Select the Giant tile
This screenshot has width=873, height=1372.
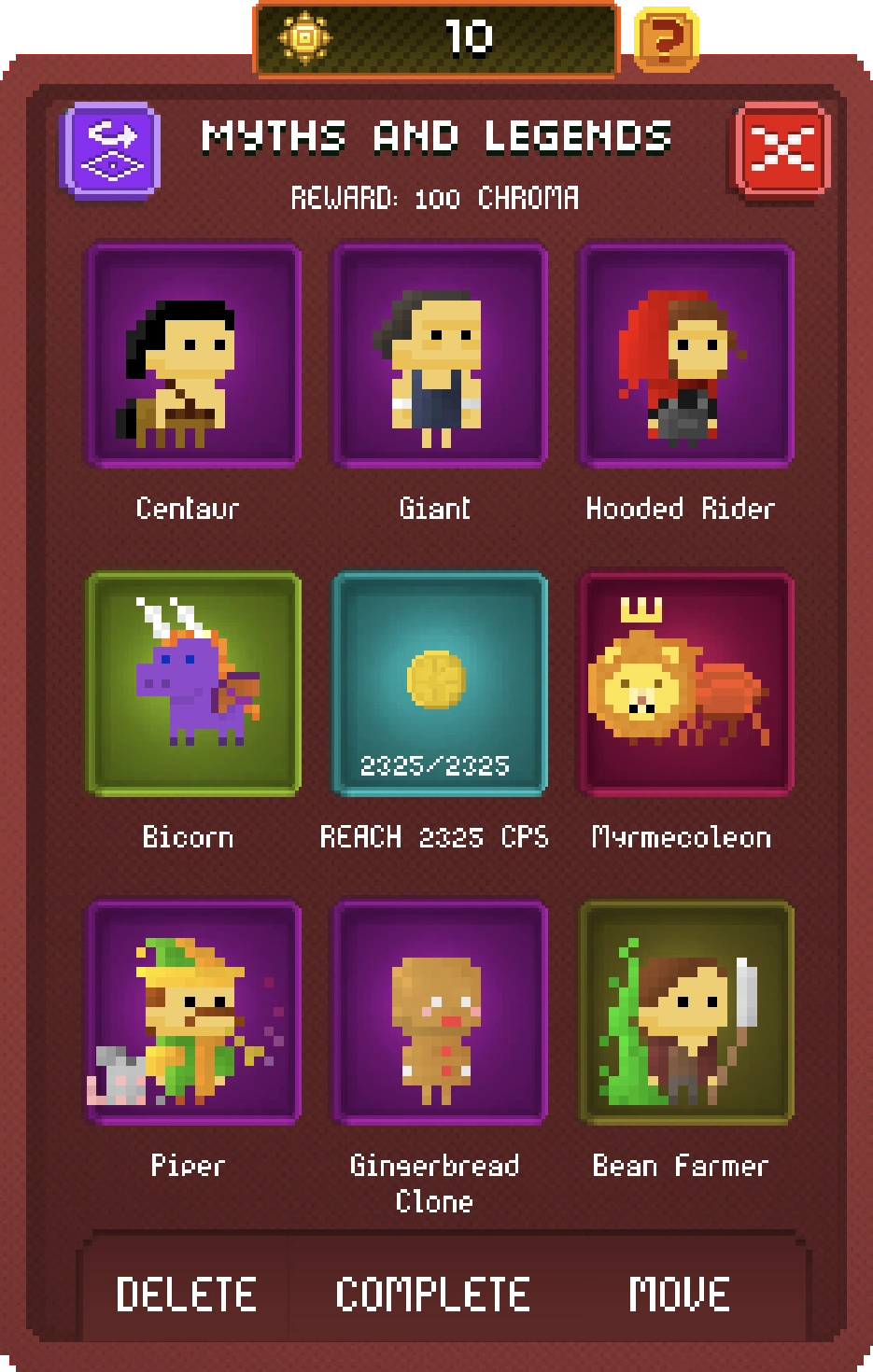coord(439,356)
